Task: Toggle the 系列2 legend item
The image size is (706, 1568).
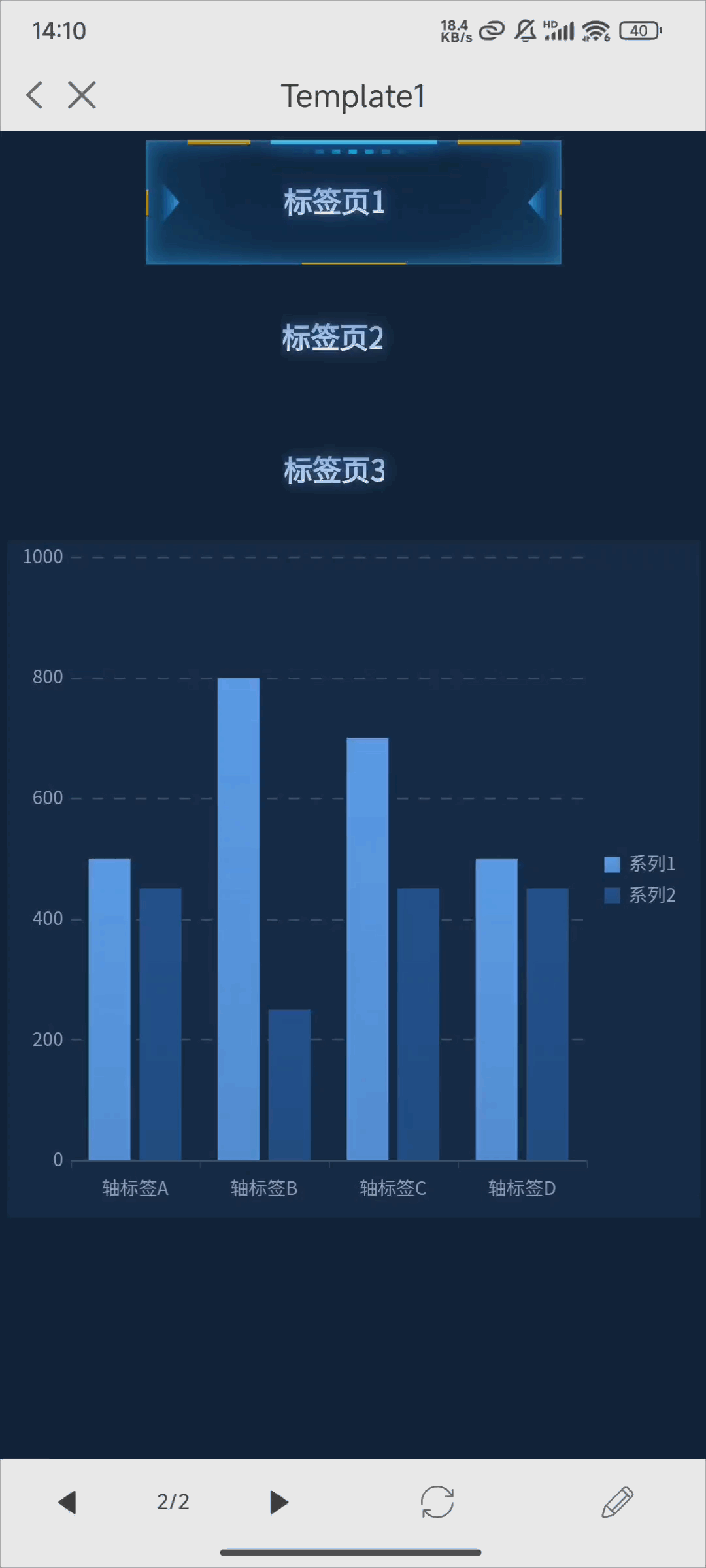Action: 639,895
